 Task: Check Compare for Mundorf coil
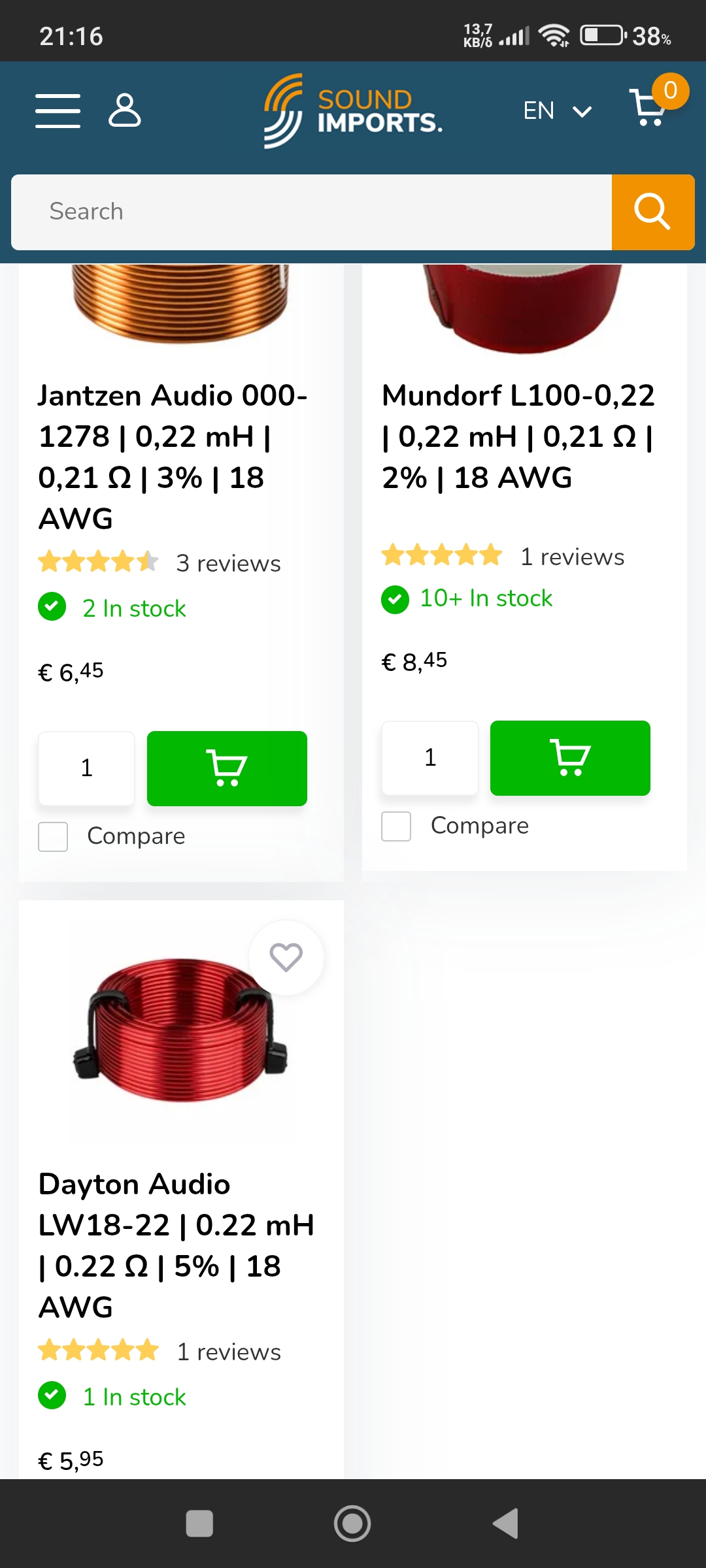pyautogui.click(x=396, y=826)
